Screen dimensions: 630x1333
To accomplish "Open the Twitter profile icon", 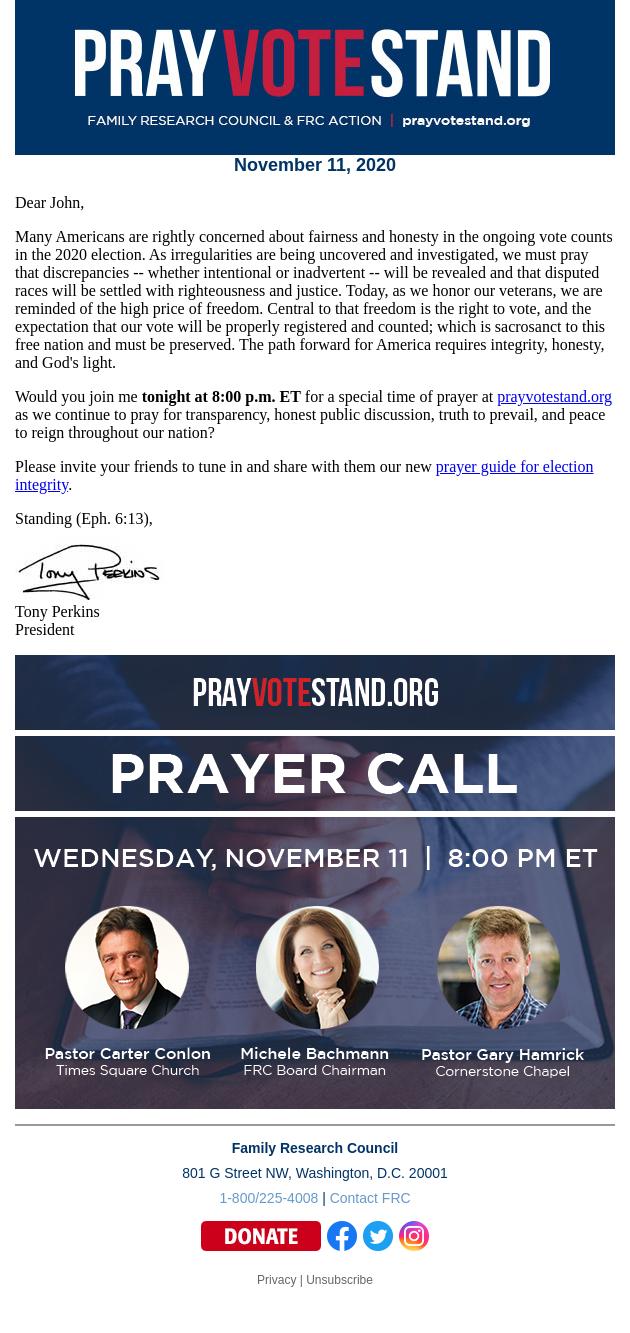I will click(x=378, y=1236).
